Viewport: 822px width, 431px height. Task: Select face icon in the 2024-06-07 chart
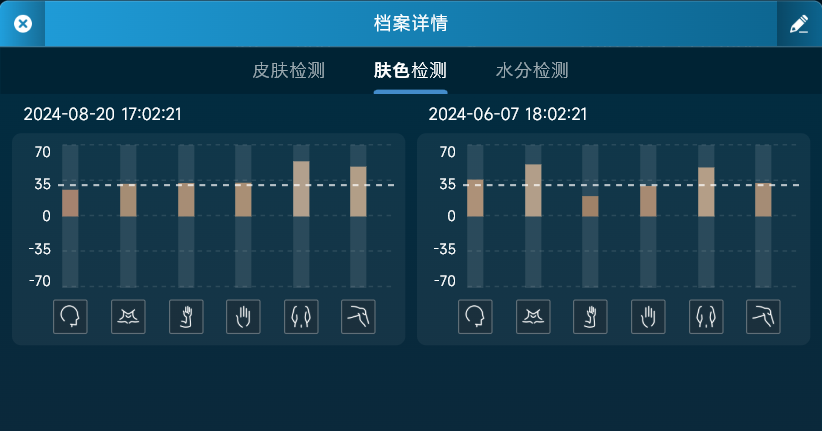(x=475, y=317)
